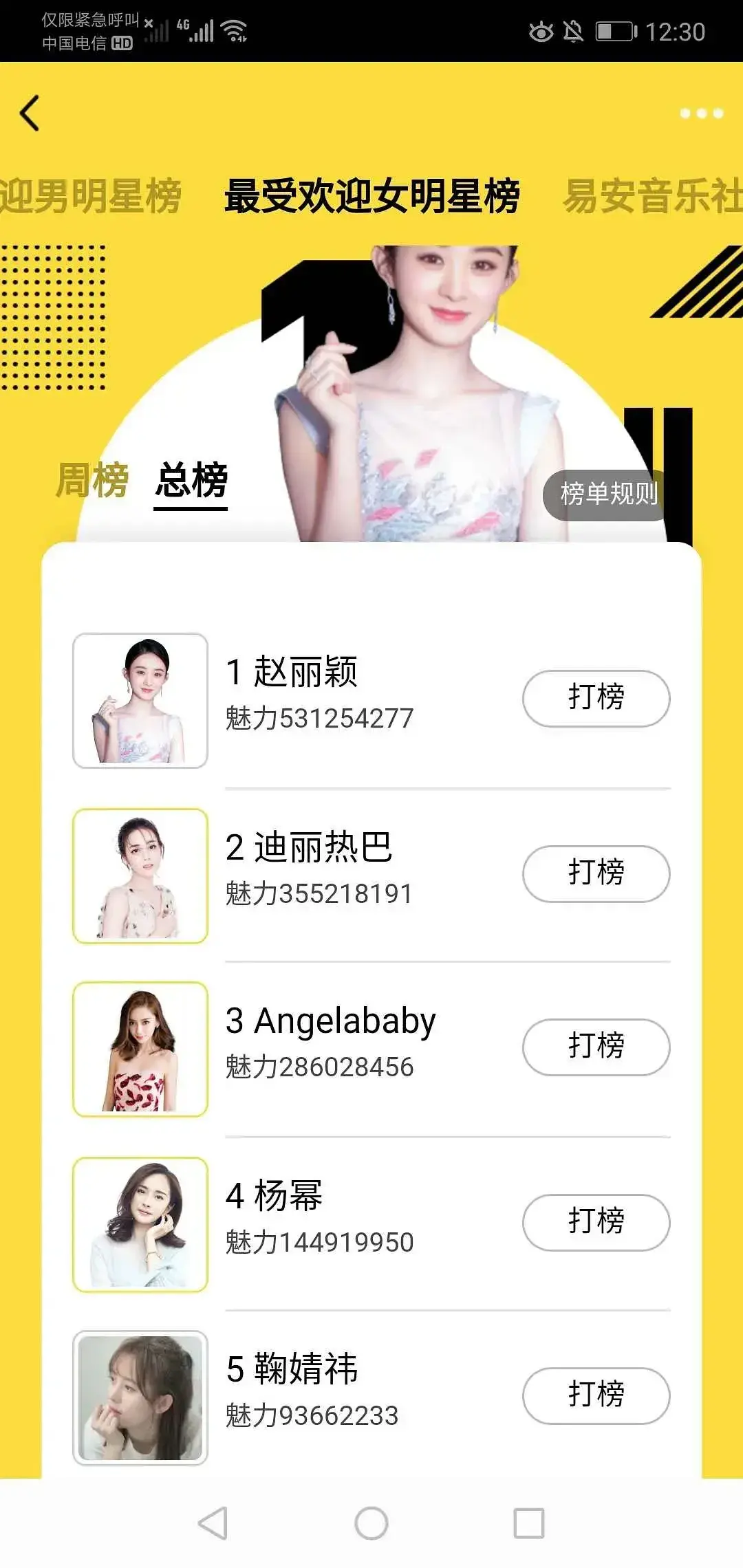743x1568 pixels.
Task: Tap 打榜 for 赵丽颖
Action: click(x=596, y=698)
